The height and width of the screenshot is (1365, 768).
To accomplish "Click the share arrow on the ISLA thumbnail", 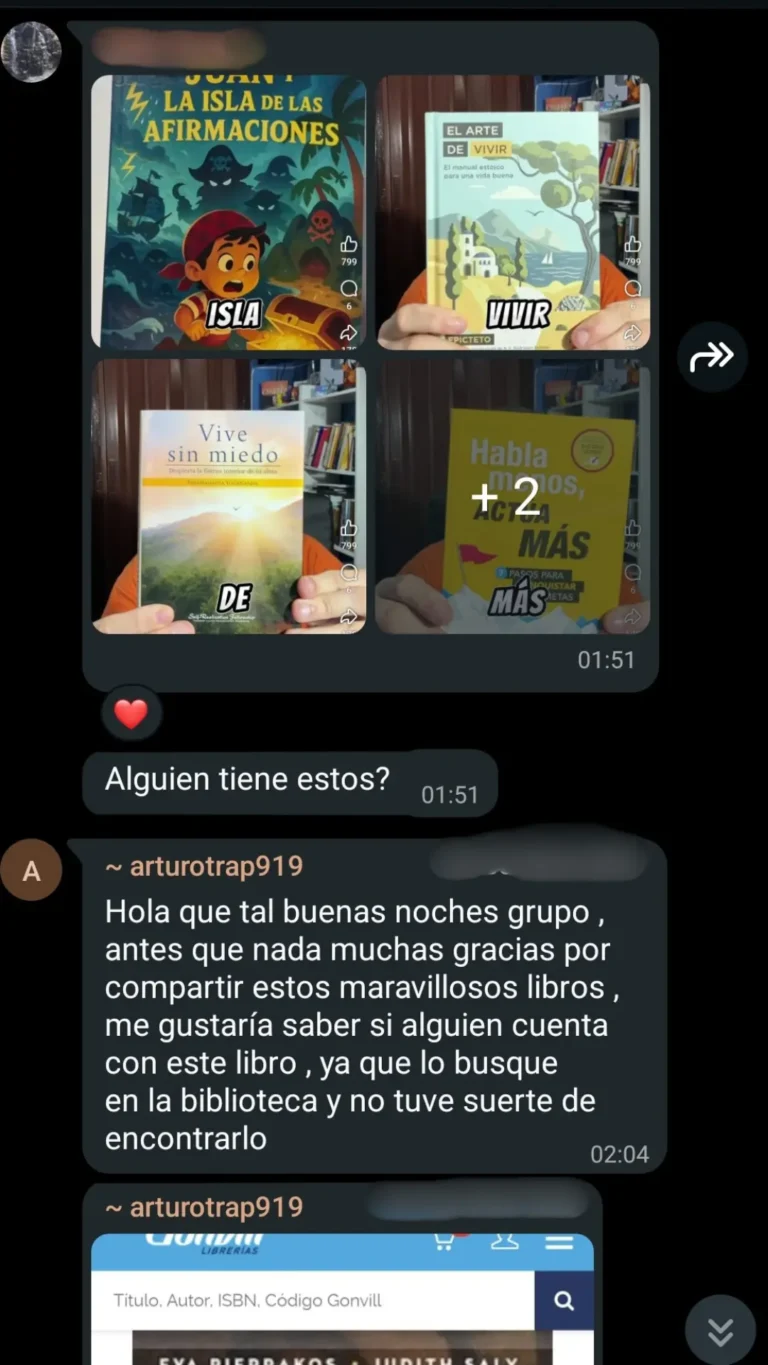I will (x=347, y=331).
